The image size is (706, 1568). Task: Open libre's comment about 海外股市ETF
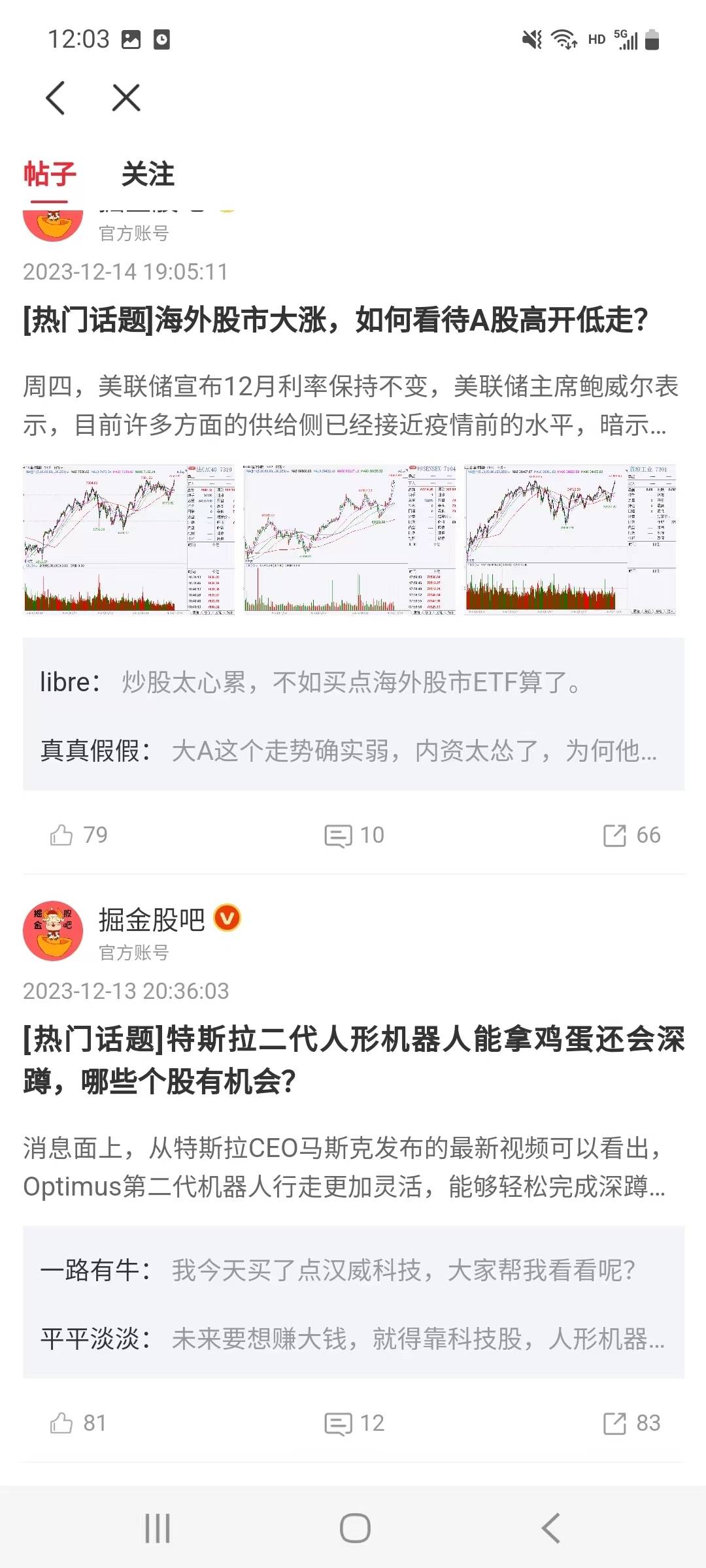point(311,682)
